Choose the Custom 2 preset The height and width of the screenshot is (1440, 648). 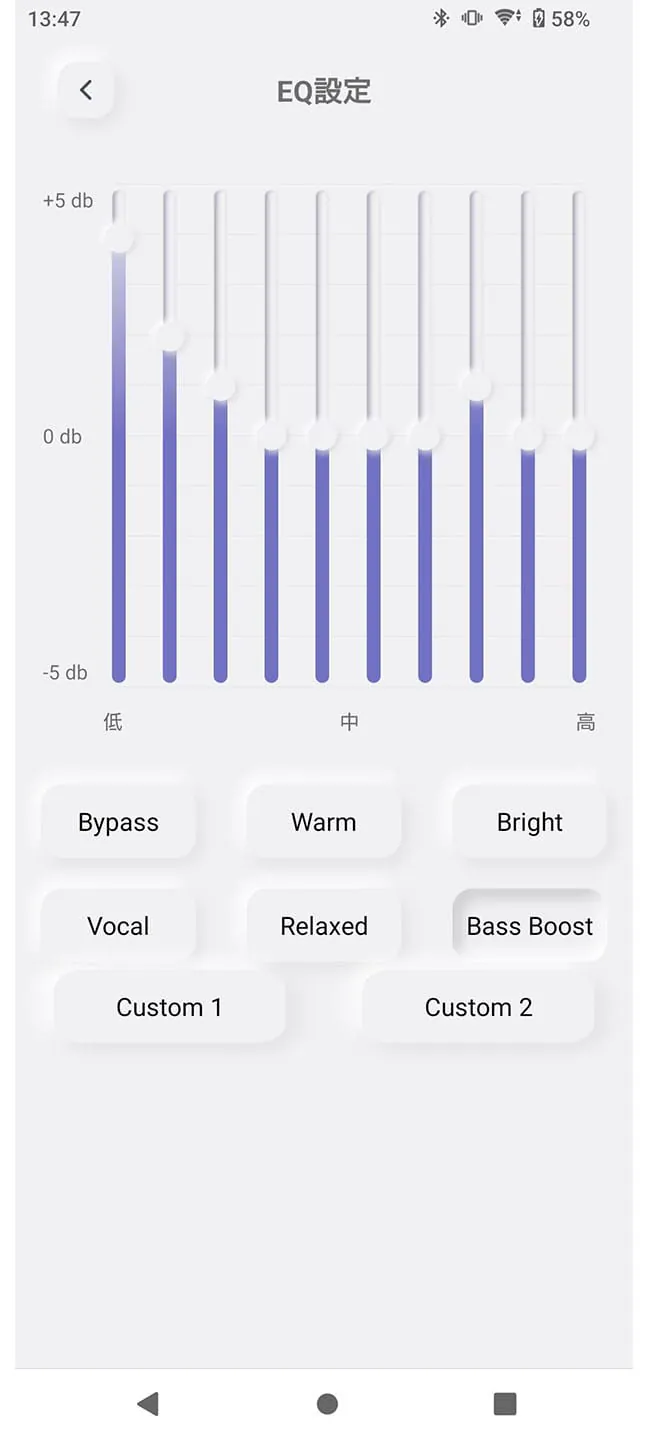click(478, 1007)
